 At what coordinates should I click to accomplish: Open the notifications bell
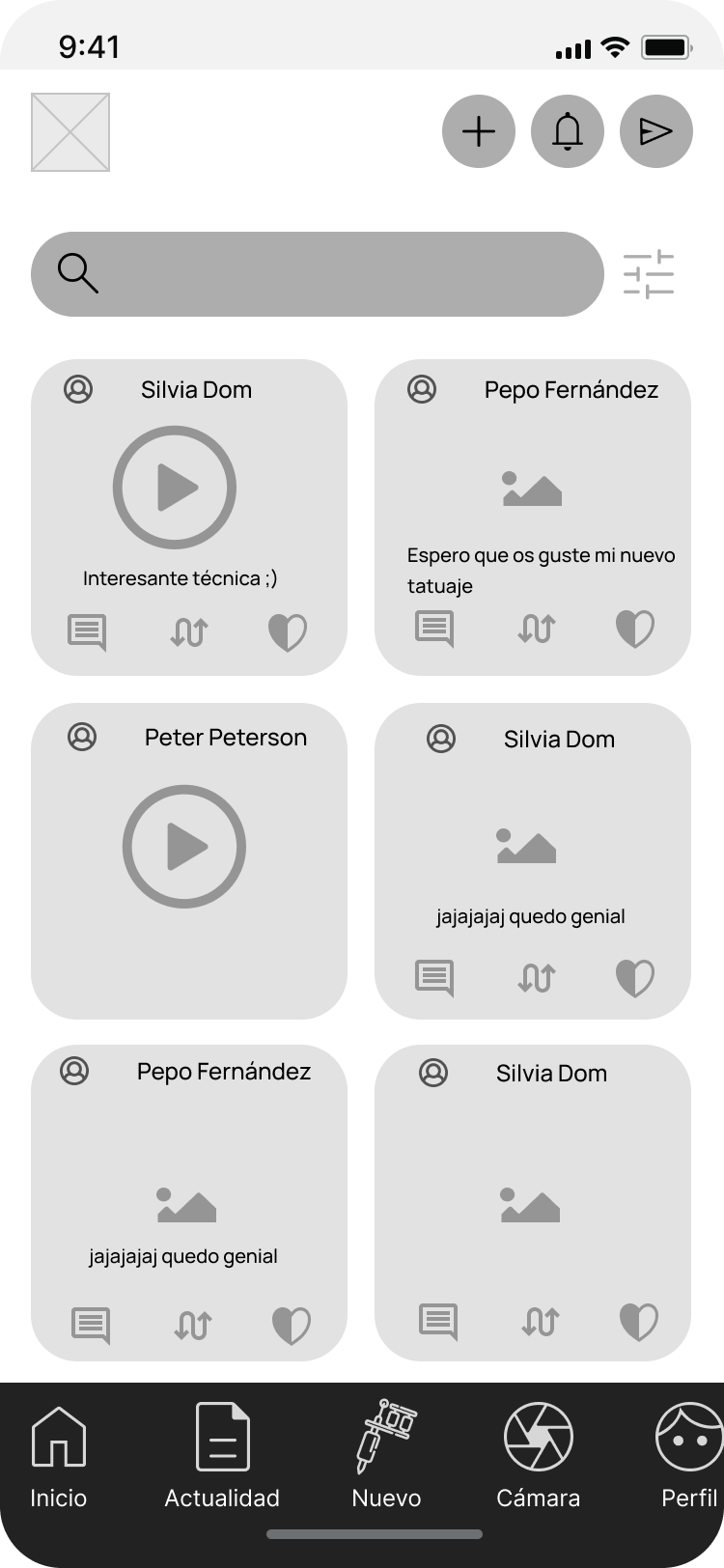[x=568, y=131]
